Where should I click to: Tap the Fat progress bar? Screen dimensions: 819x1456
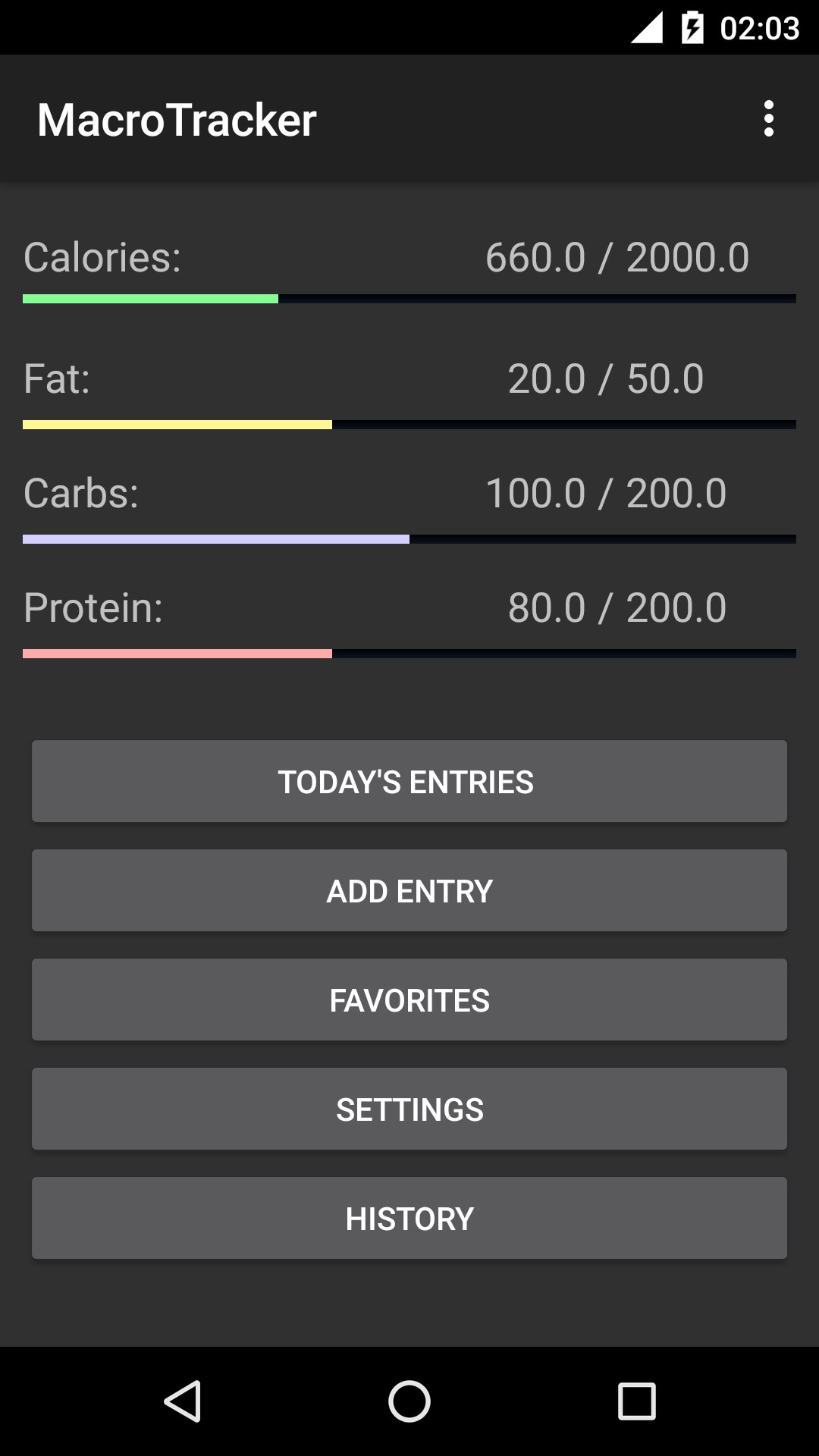409,425
